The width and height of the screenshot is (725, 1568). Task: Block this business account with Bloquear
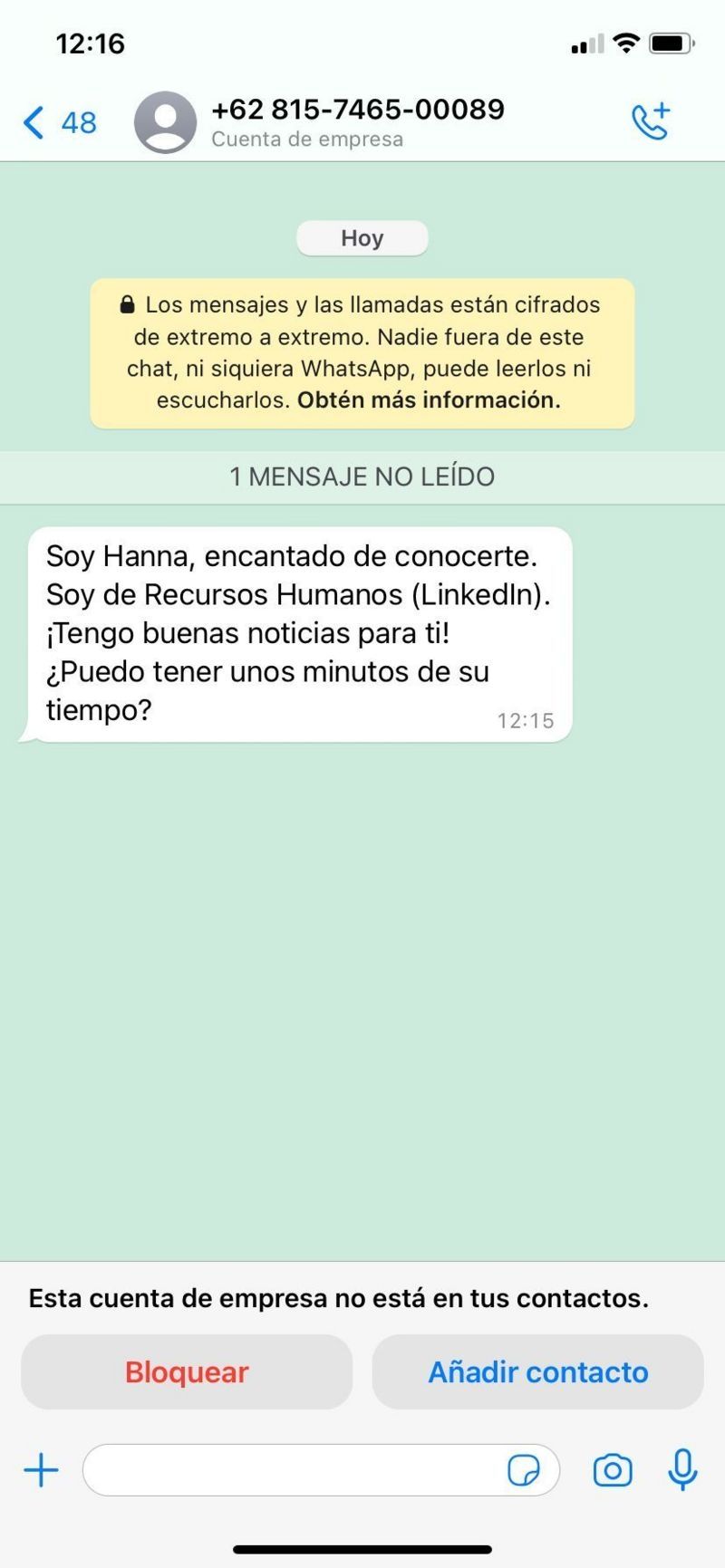click(187, 1371)
